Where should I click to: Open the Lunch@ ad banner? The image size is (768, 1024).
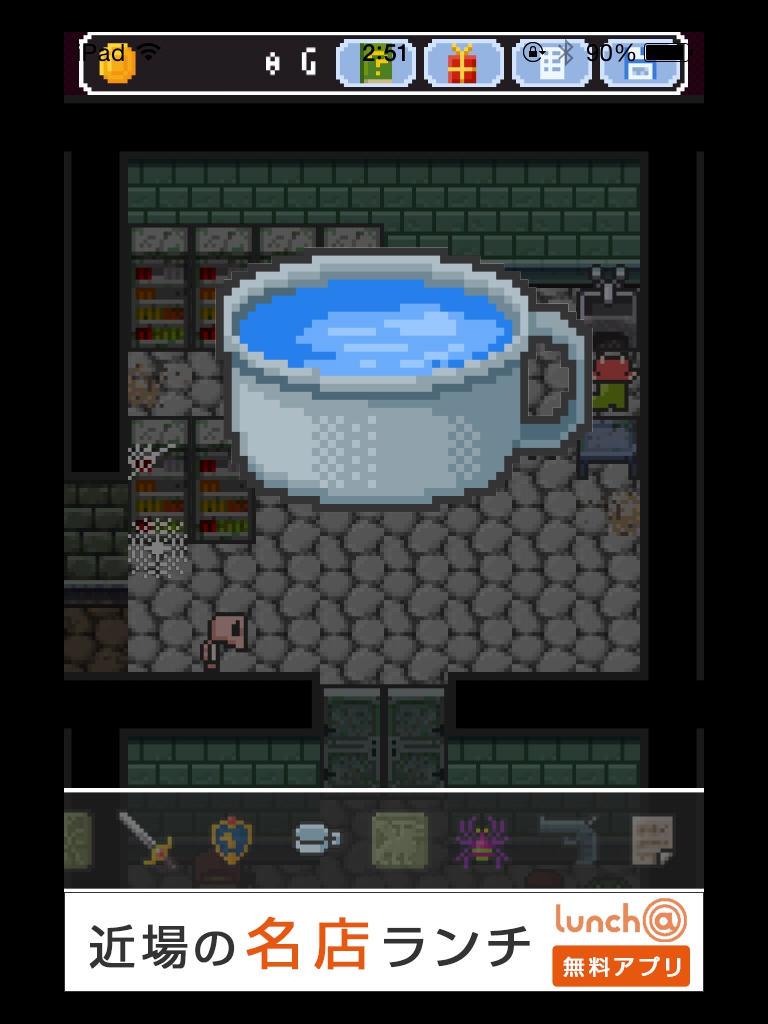coord(384,942)
